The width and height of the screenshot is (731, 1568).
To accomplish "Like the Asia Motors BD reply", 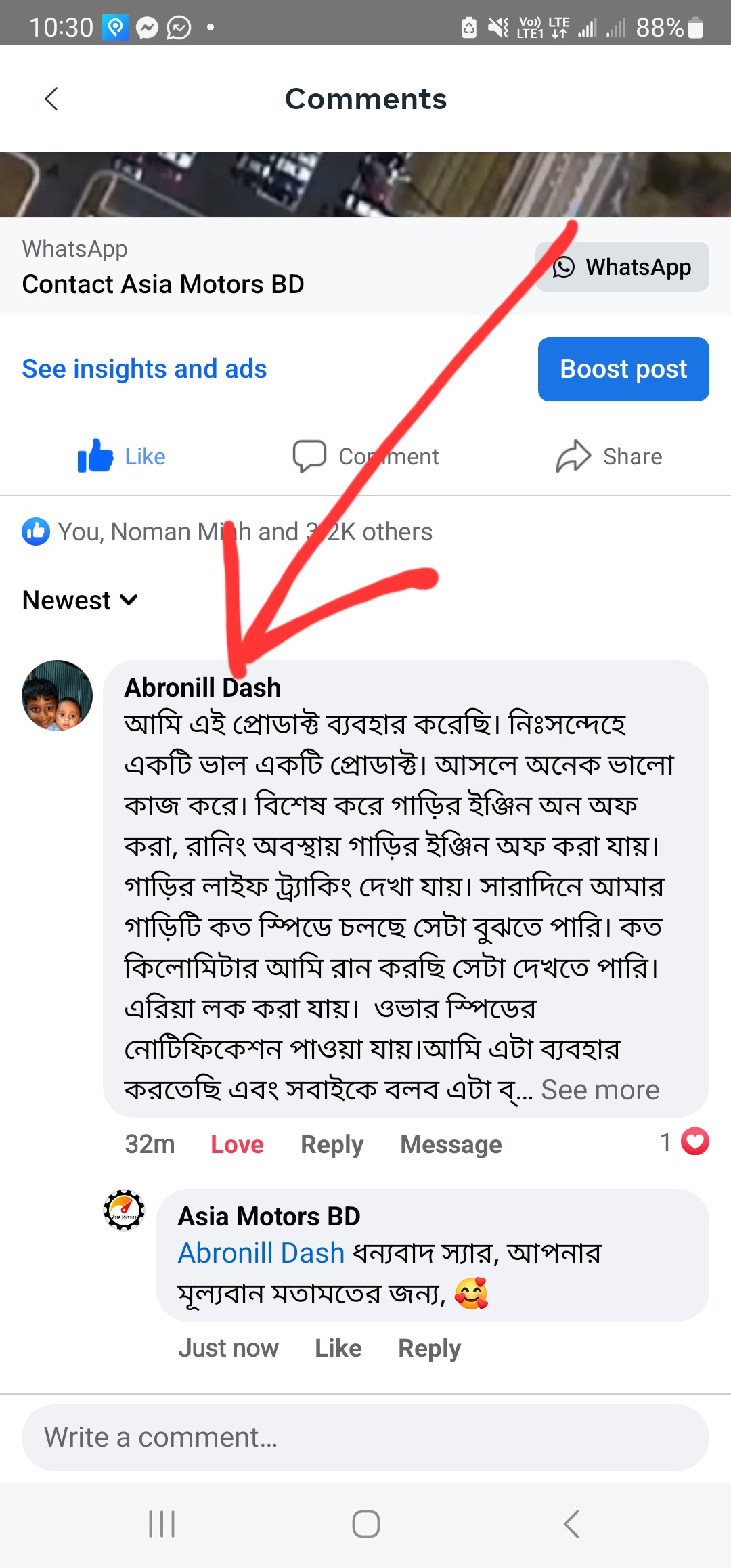I will [338, 1349].
